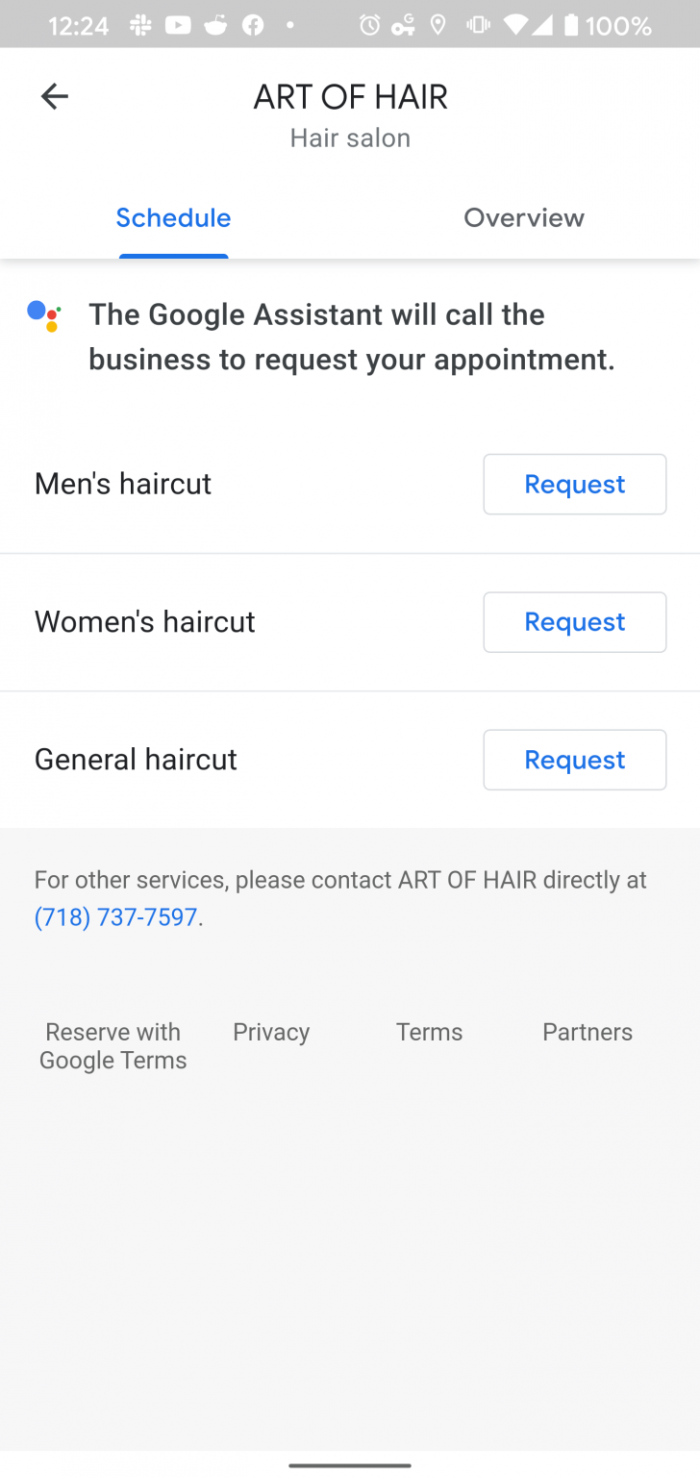Screen dimensions: 700x1478
Task: Request a General haircut appointment
Action: click(x=574, y=760)
